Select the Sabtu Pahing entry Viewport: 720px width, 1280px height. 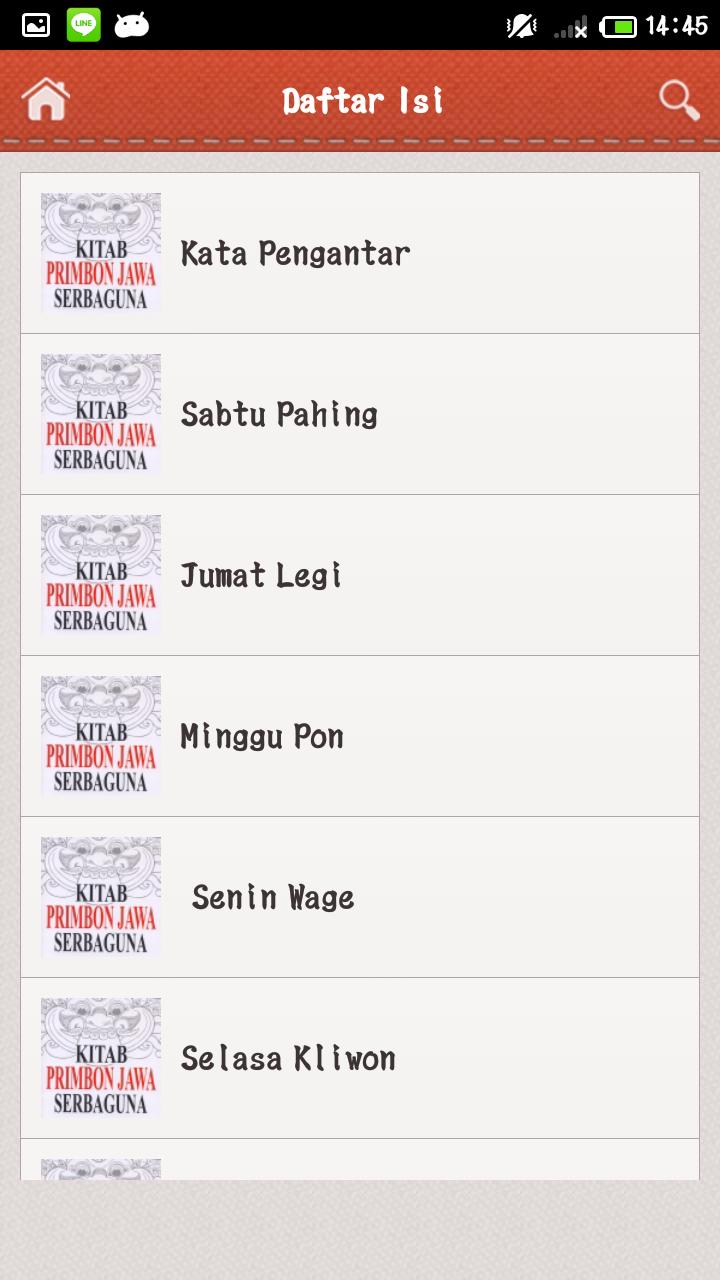click(360, 414)
